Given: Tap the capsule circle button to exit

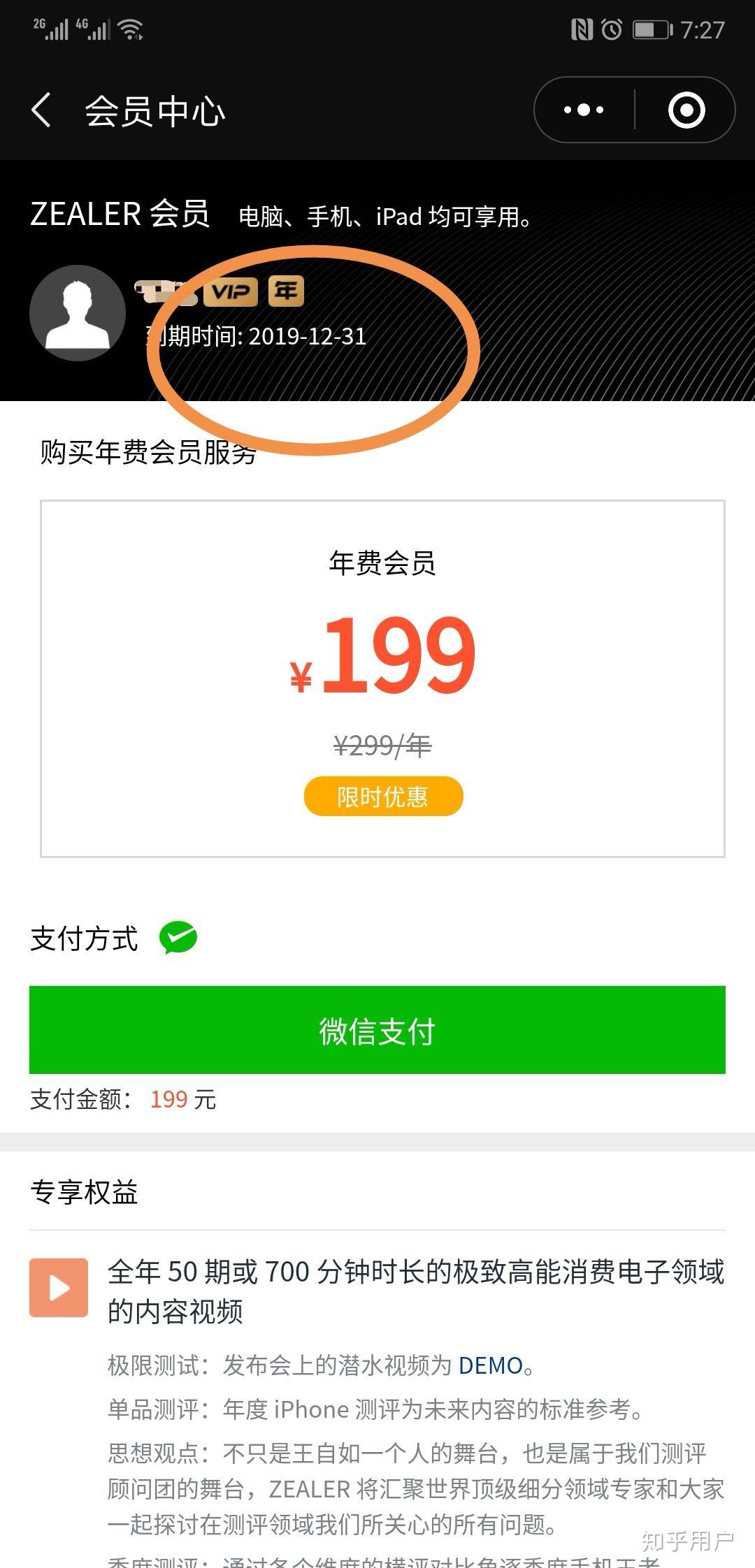Looking at the screenshot, I should click(688, 108).
